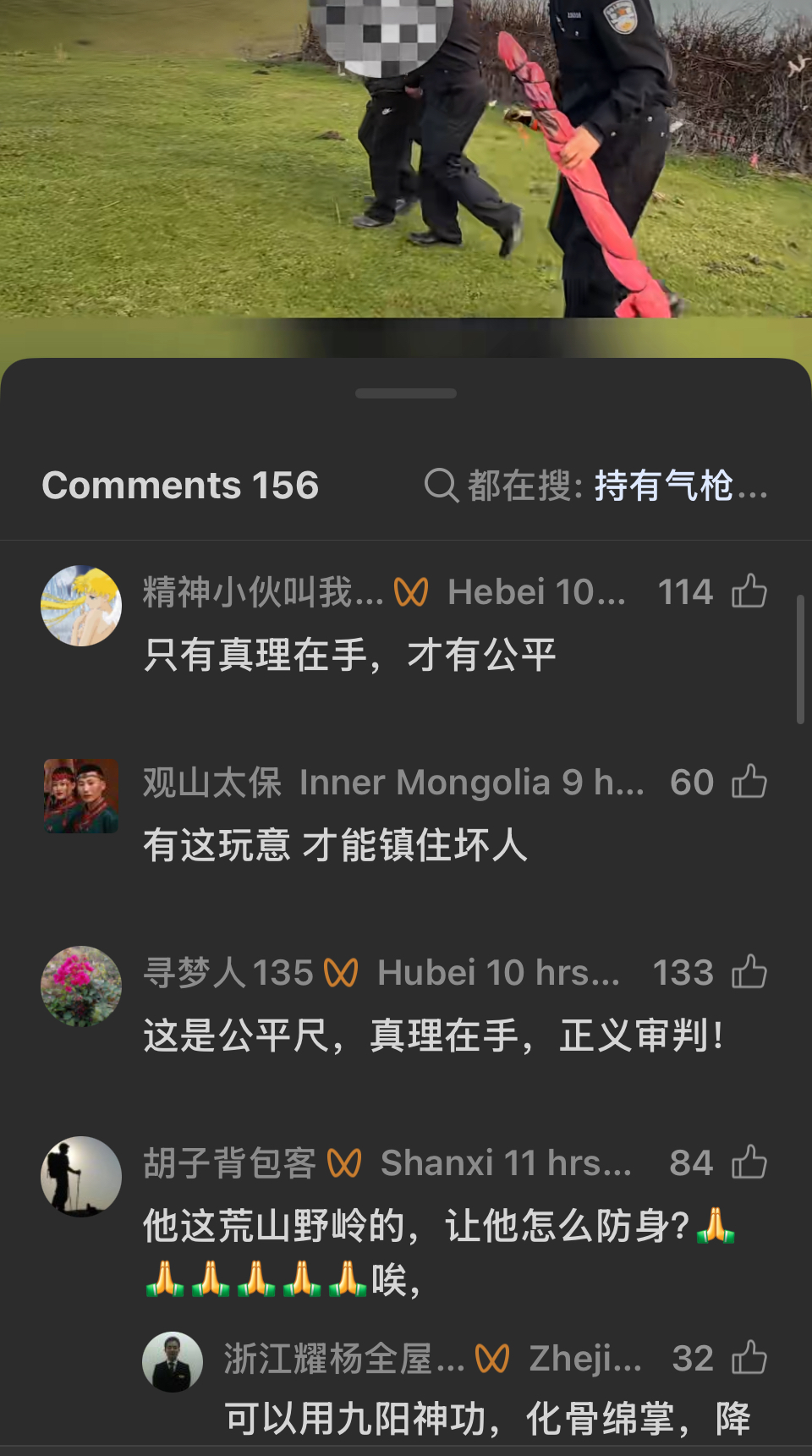This screenshot has width=812, height=1456.
Task: Tap the comments sheet drag handle
Action: (406, 393)
